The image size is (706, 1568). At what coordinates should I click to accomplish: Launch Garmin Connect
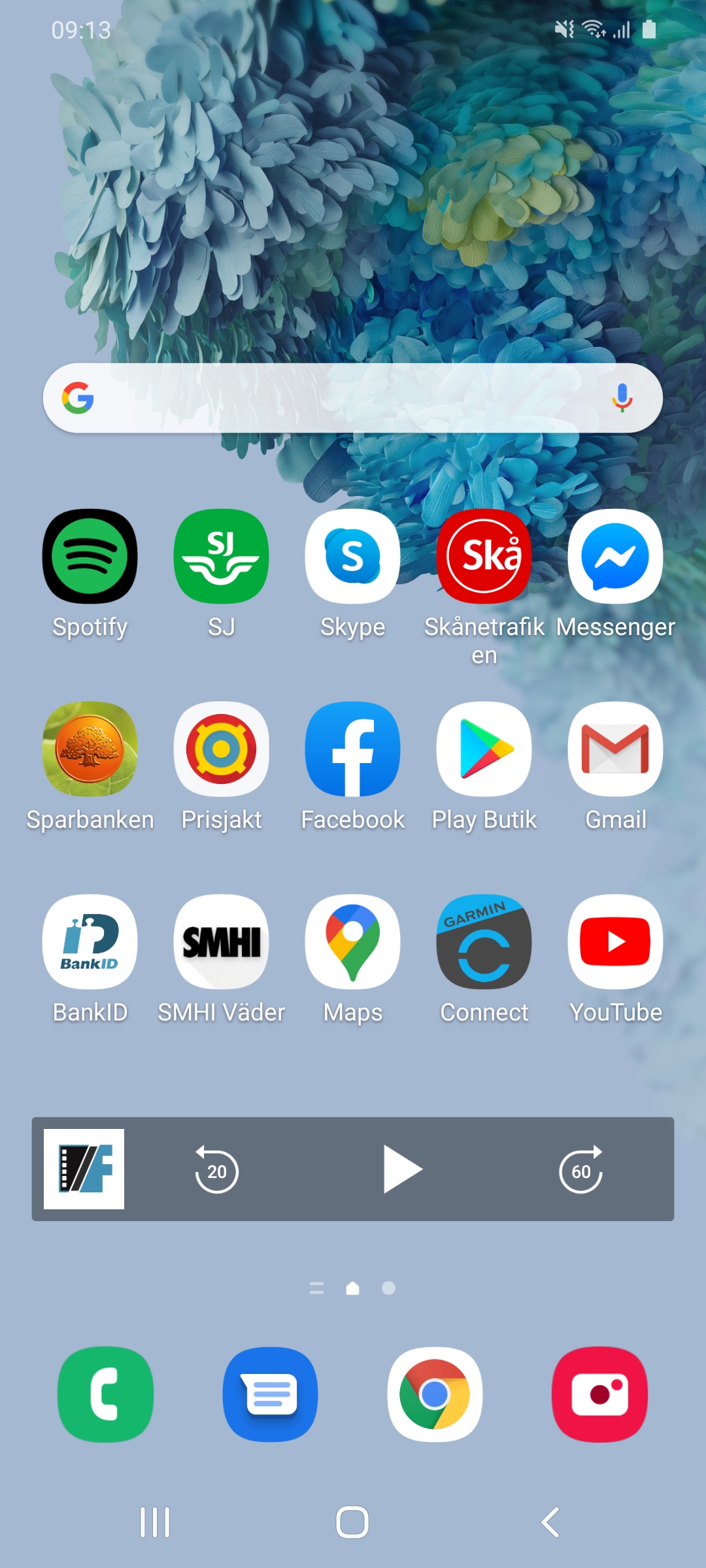click(484, 942)
